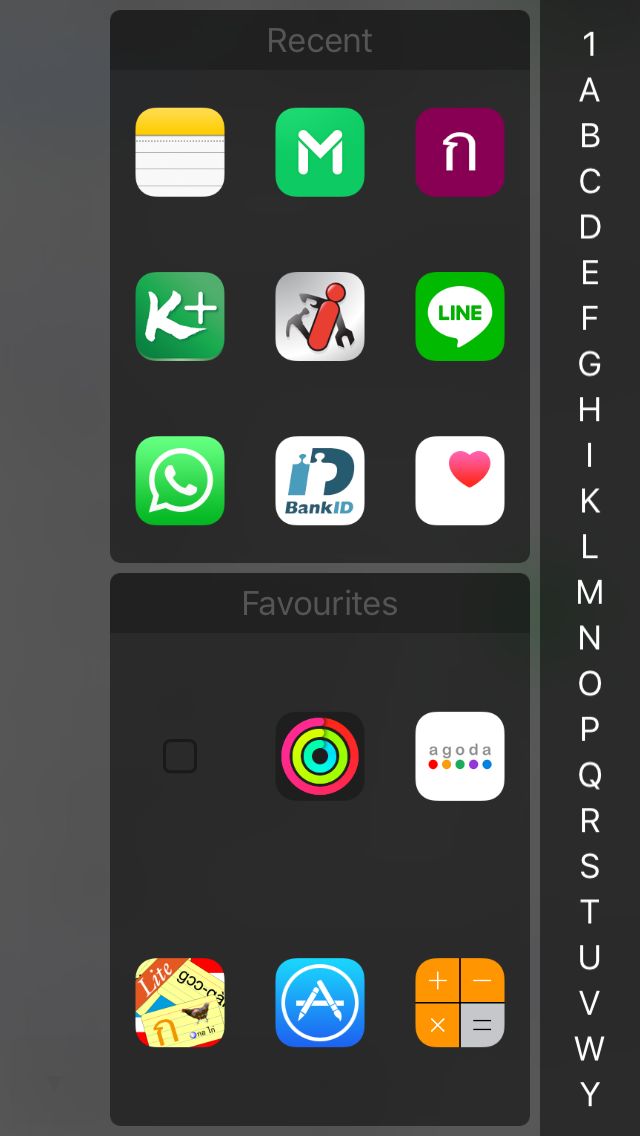Open the red and silver tools app

pos(320,316)
